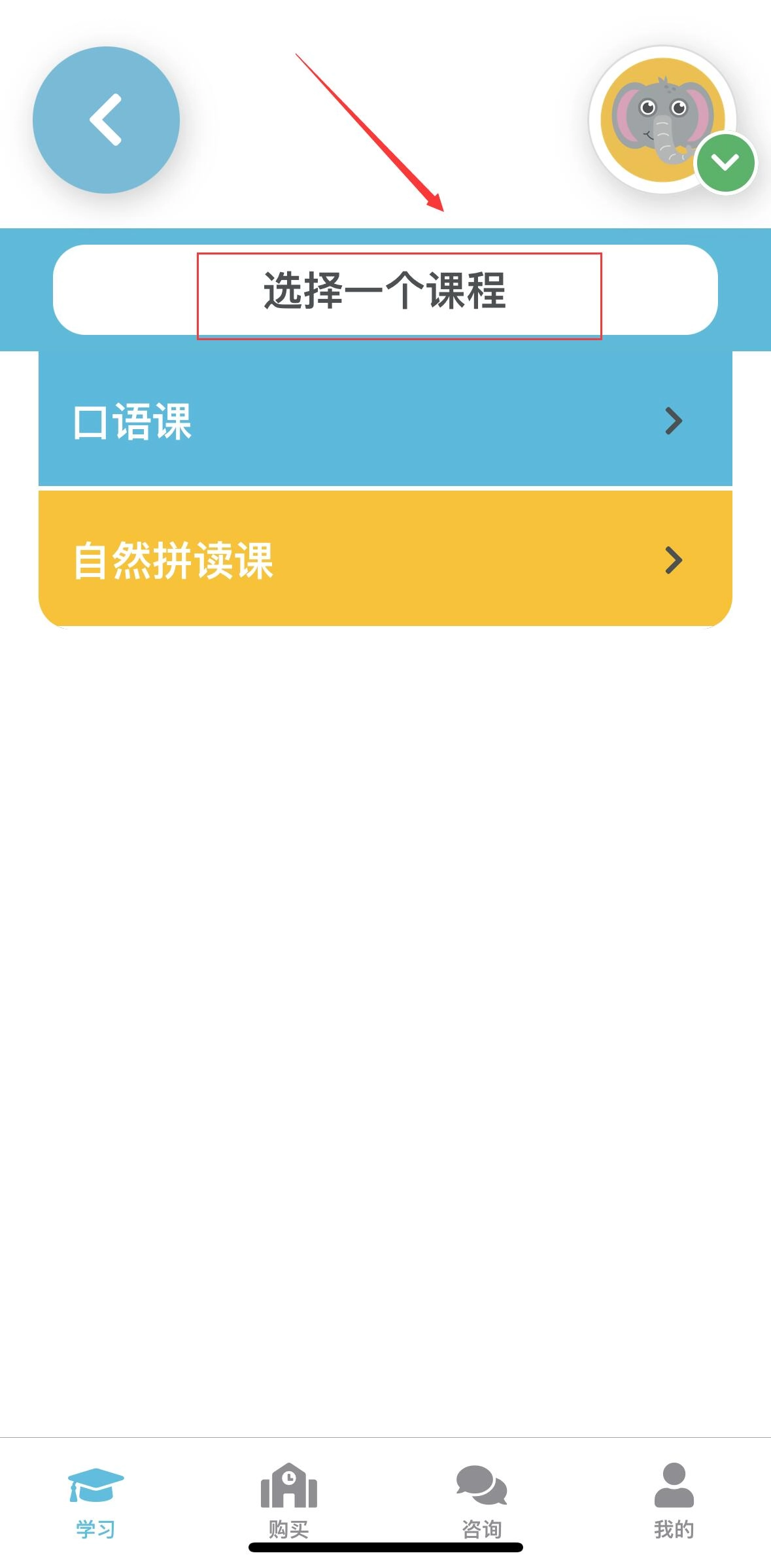
Task: Open the 咨询 tab
Action: point(481,1501)
